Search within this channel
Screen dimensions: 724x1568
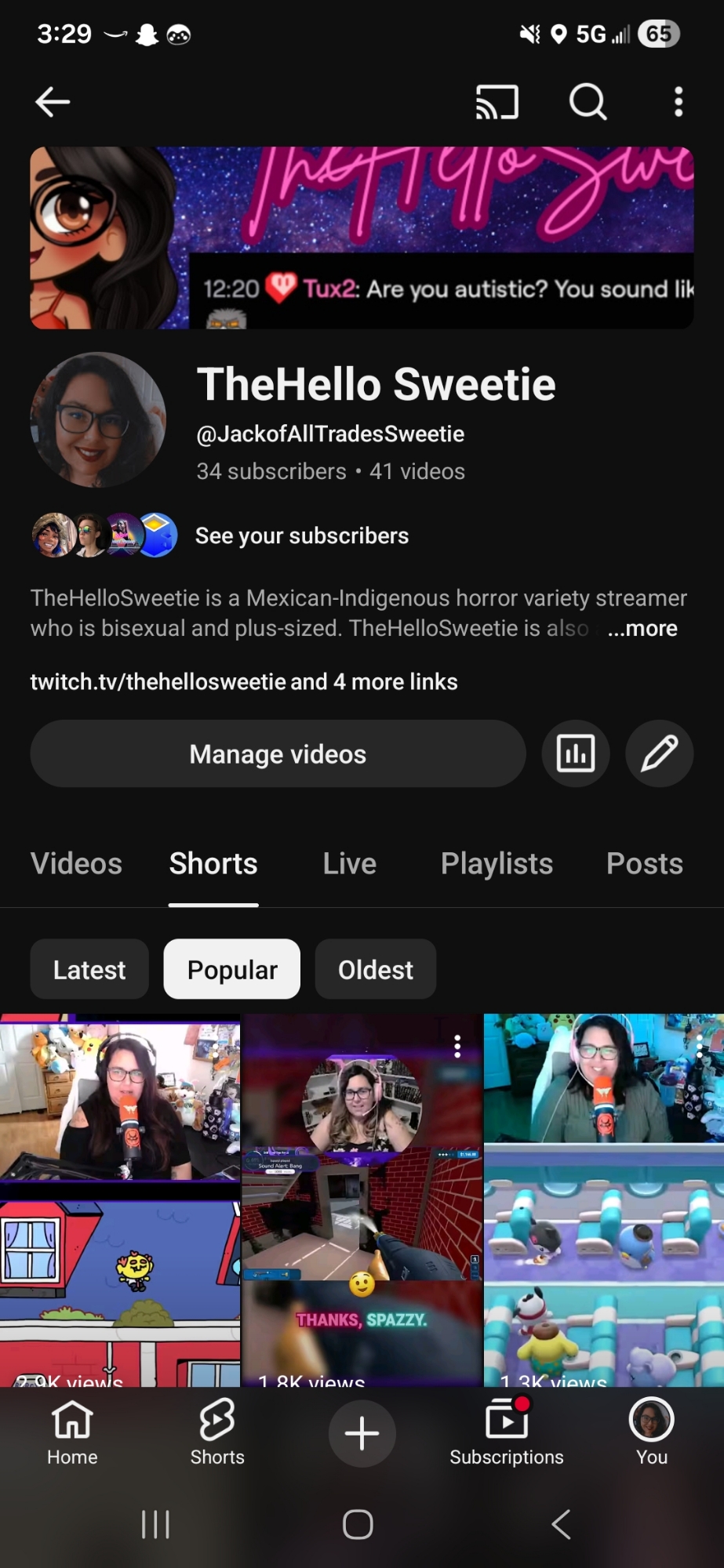[x=588, y=102]
